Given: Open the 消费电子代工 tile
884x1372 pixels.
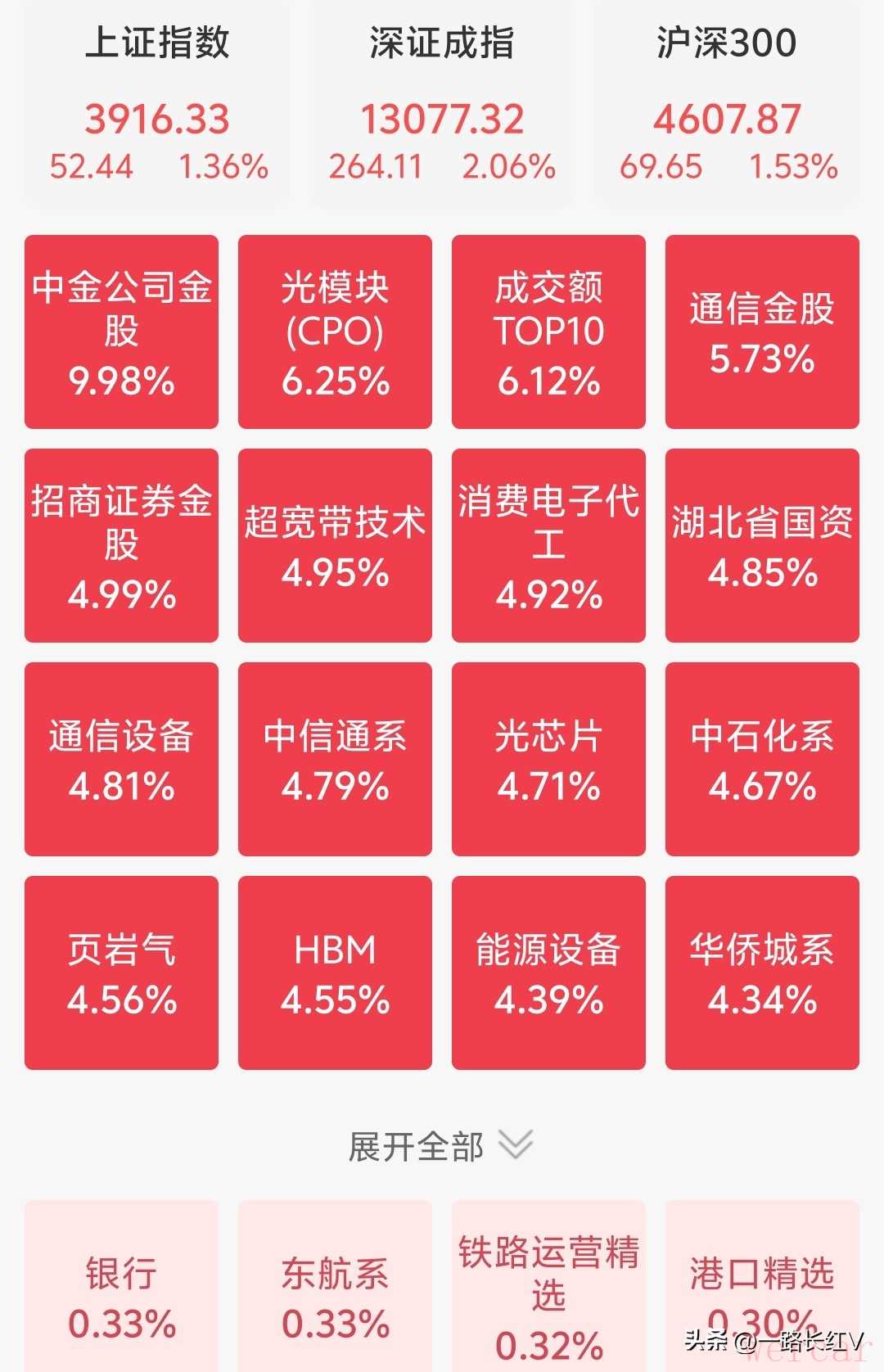Looking at the screenshot, I should click(548, 545).
